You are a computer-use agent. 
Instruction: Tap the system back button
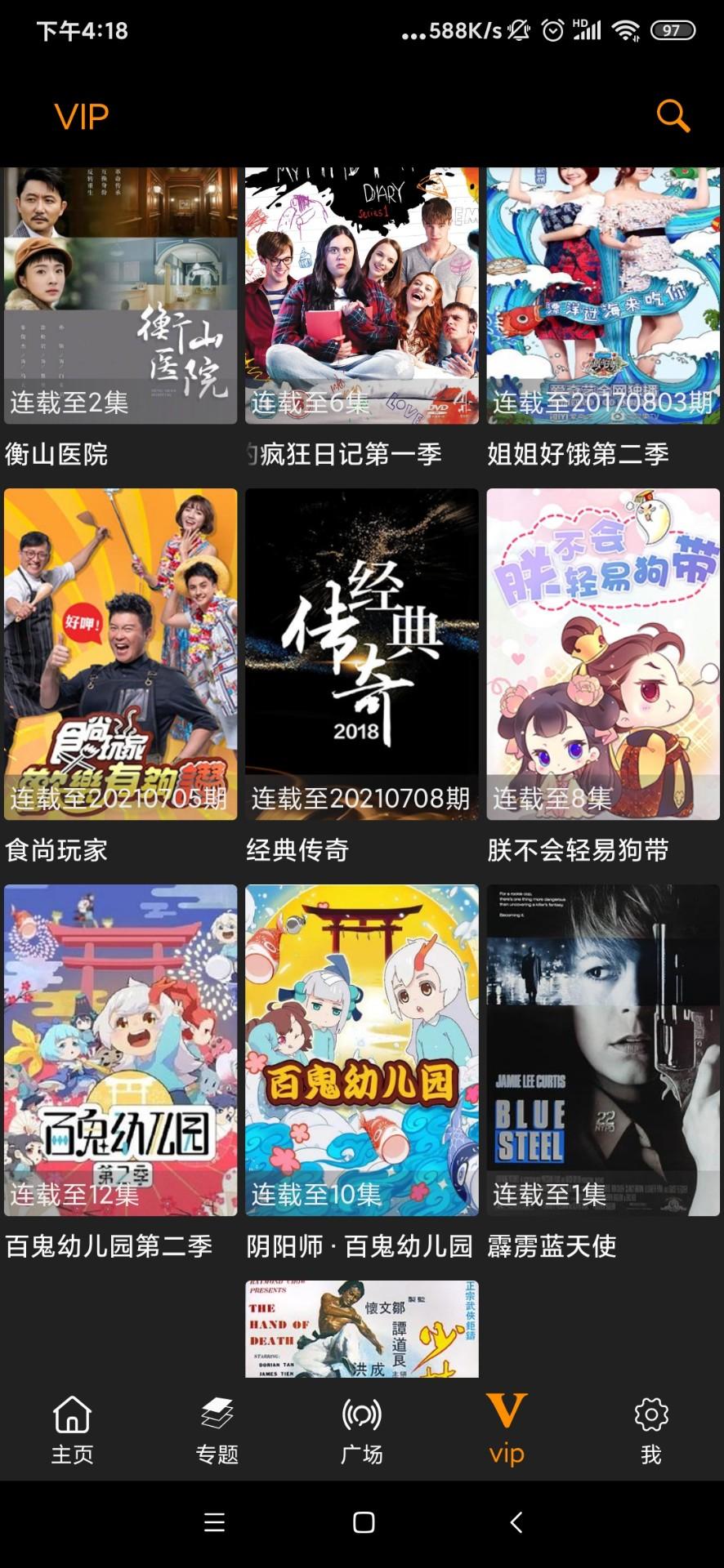[x=516, y=1522]
